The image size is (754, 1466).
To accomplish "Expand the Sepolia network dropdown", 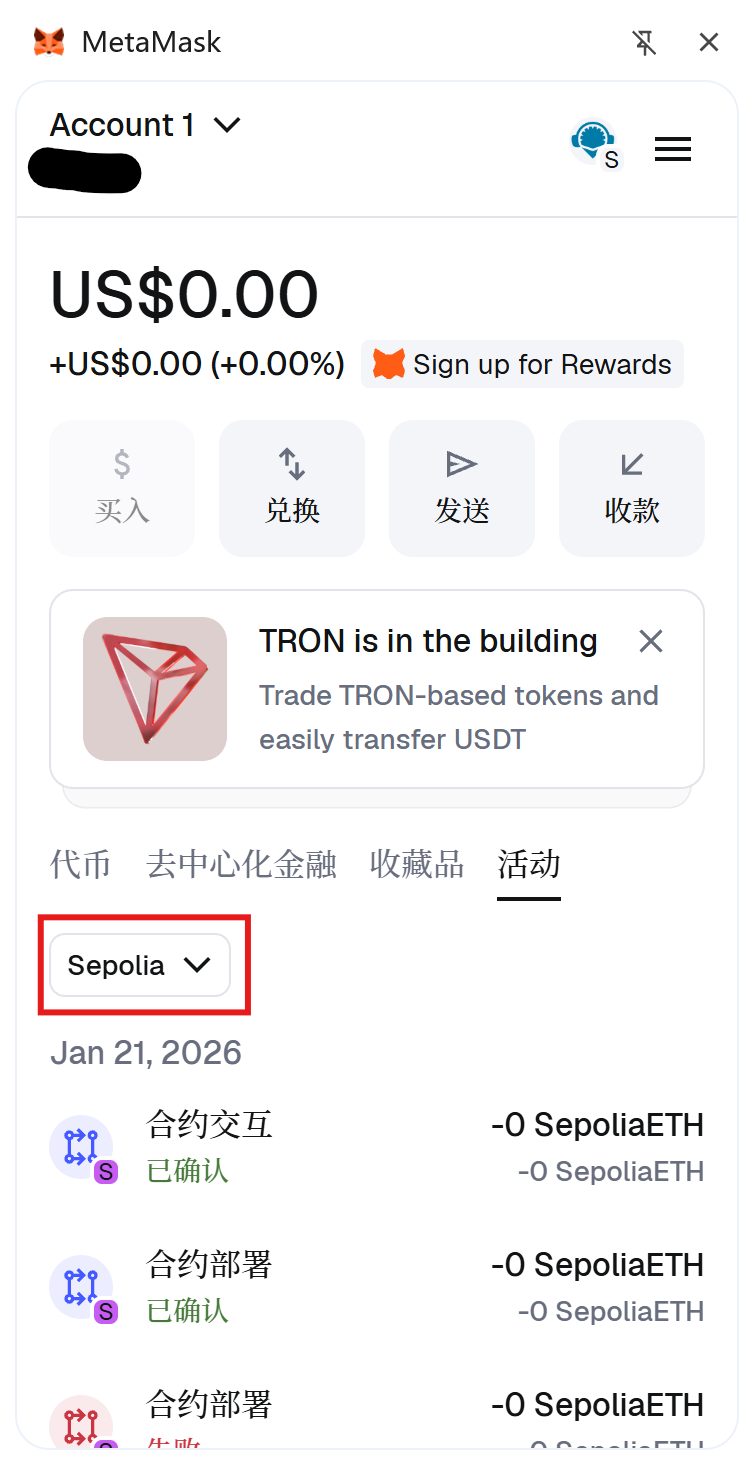I will click(x=140, y=965).
